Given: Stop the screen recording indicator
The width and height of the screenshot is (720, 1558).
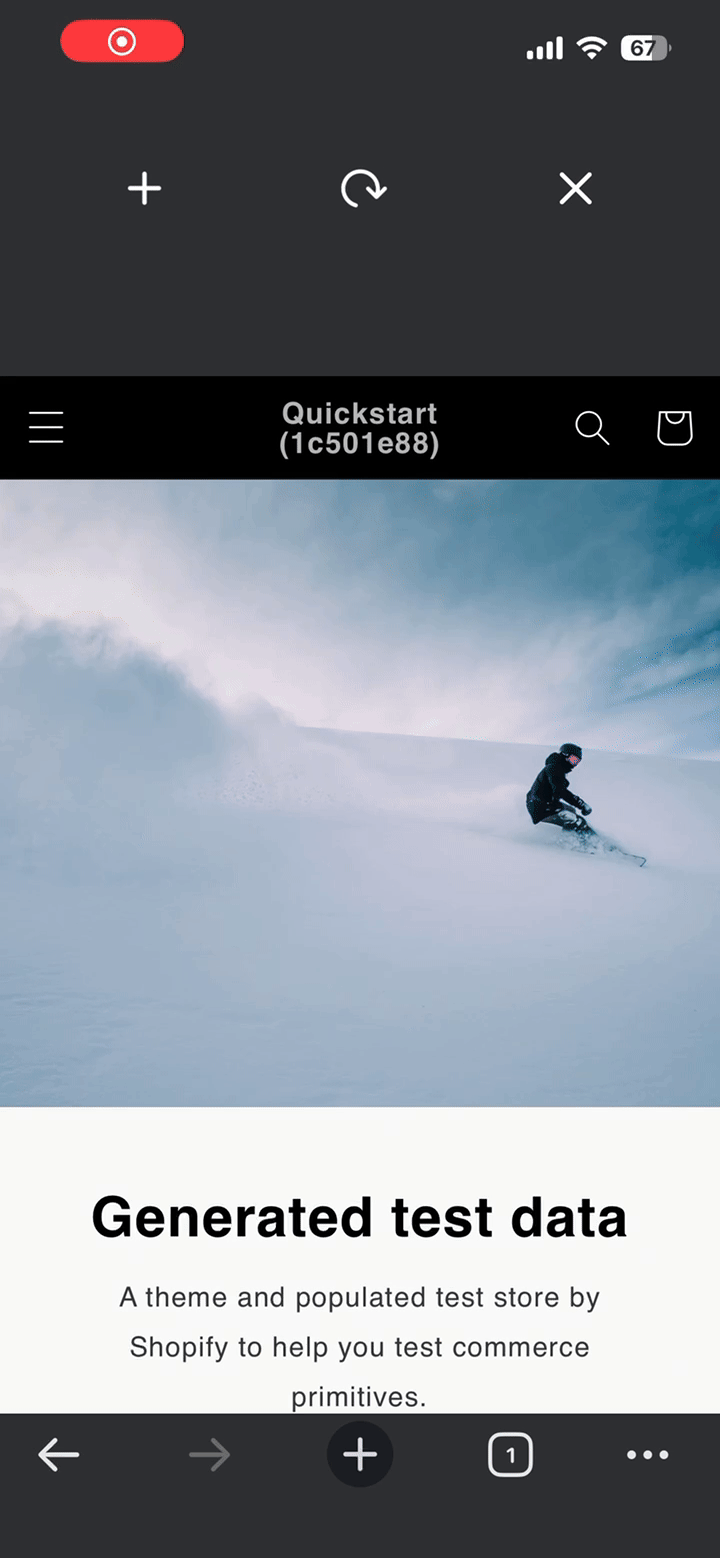Looking at the screenshot, I should 122,43.
